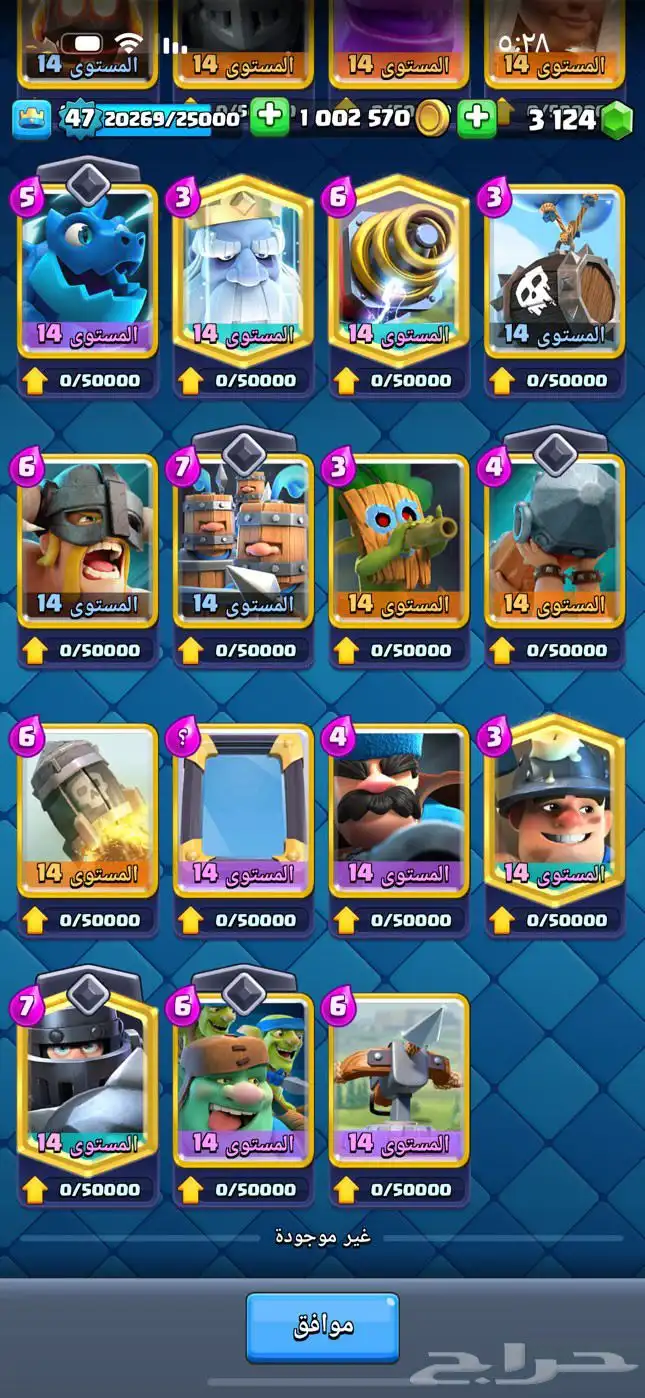
Task: Add more gold with the plus button
Action: coord(269,118)
